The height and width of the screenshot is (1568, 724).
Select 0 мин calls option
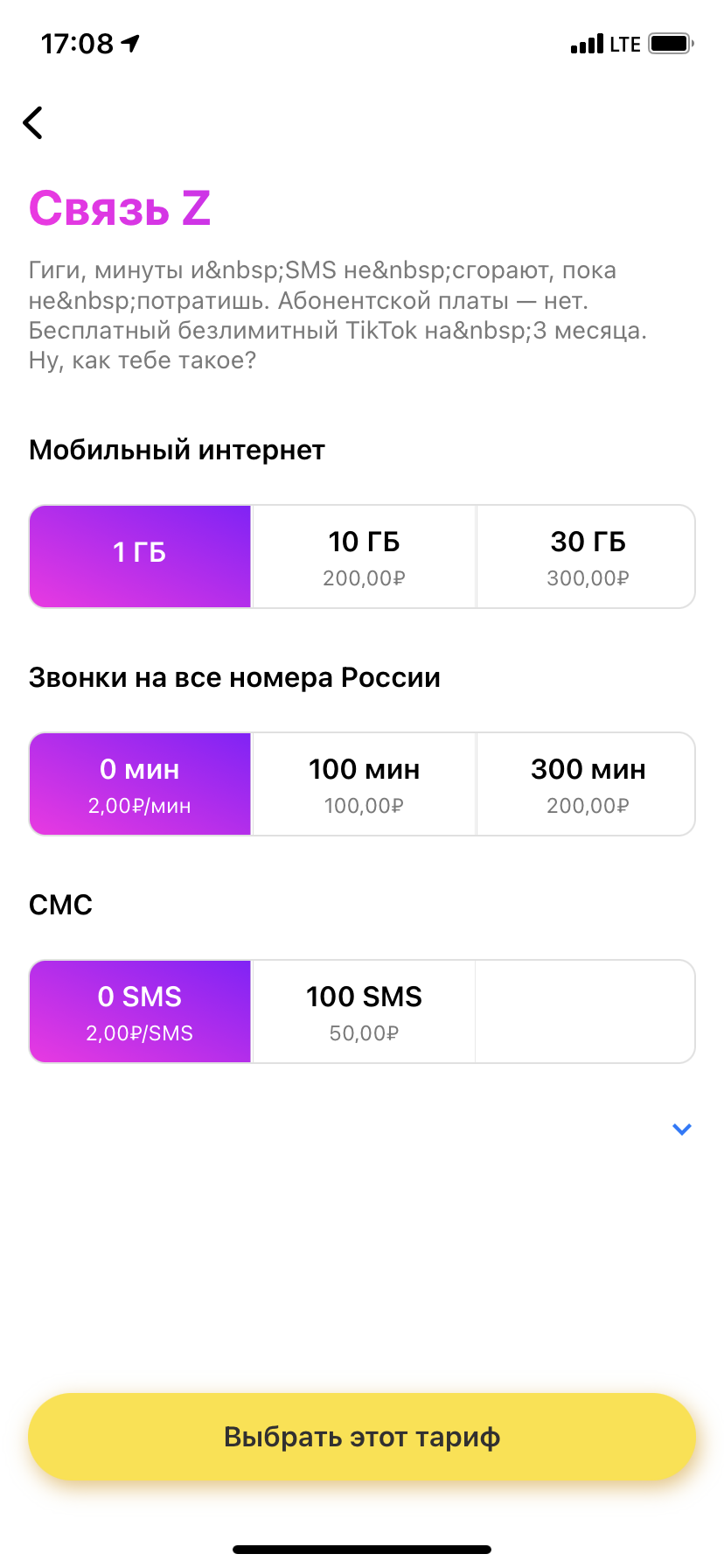[x=140, y=784]
